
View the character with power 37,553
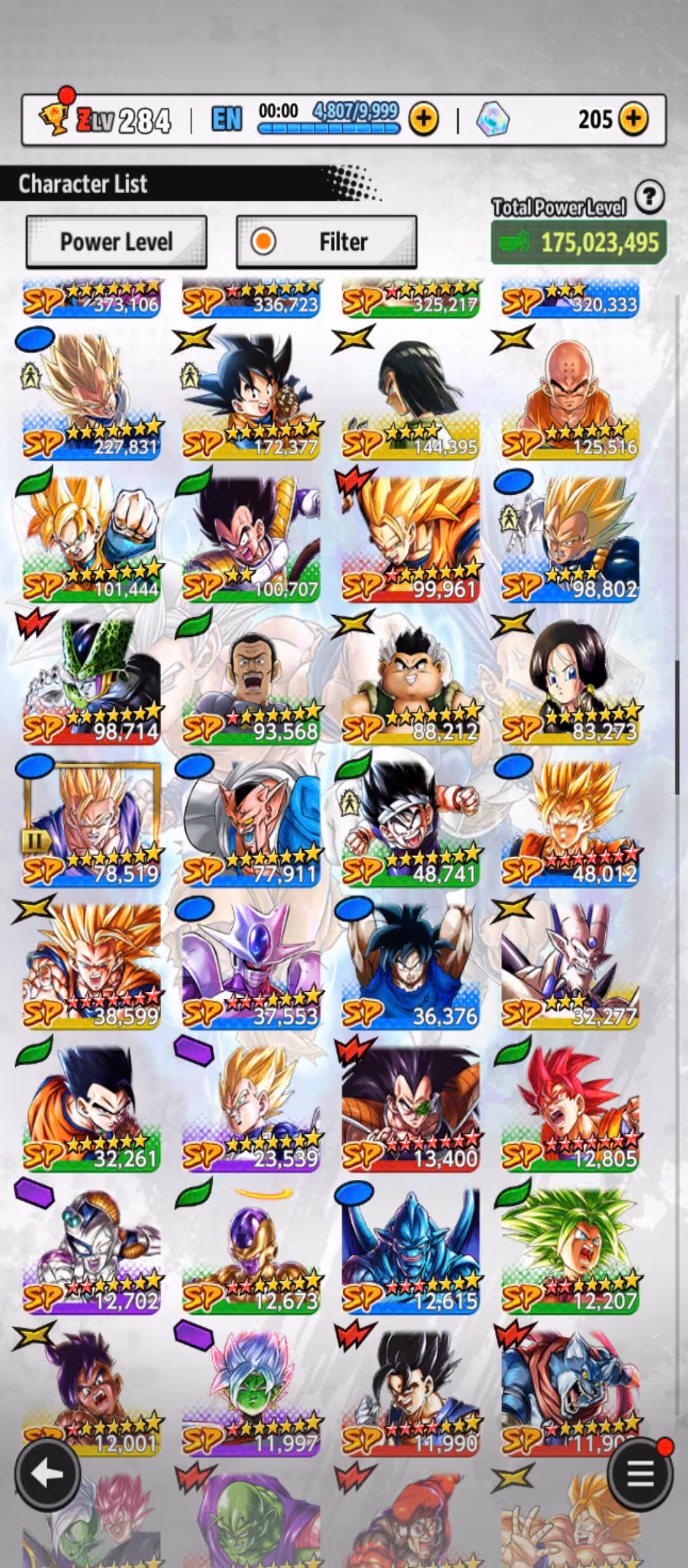tap(251, 966)
